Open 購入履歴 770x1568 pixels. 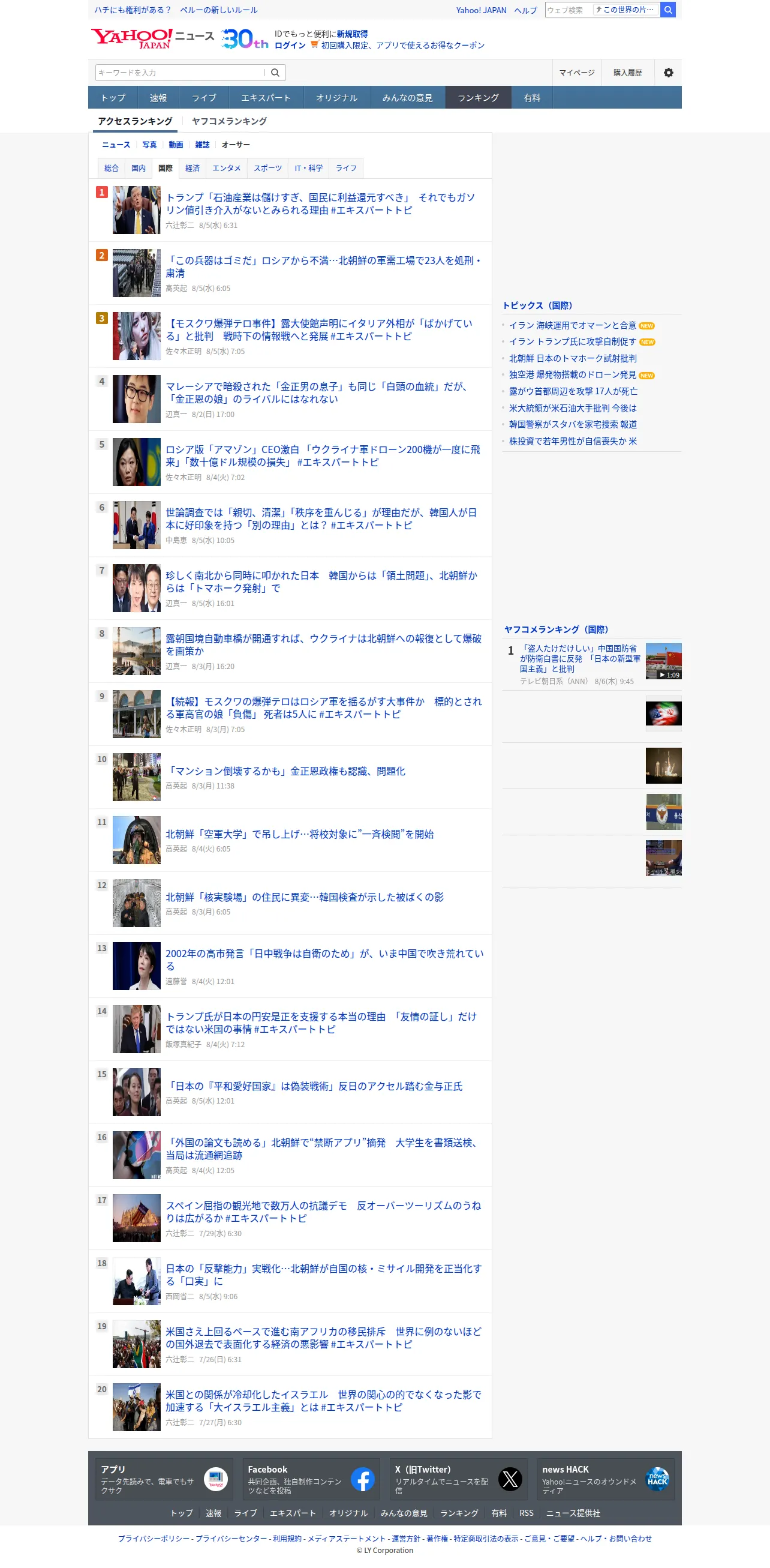click(628, 73)
